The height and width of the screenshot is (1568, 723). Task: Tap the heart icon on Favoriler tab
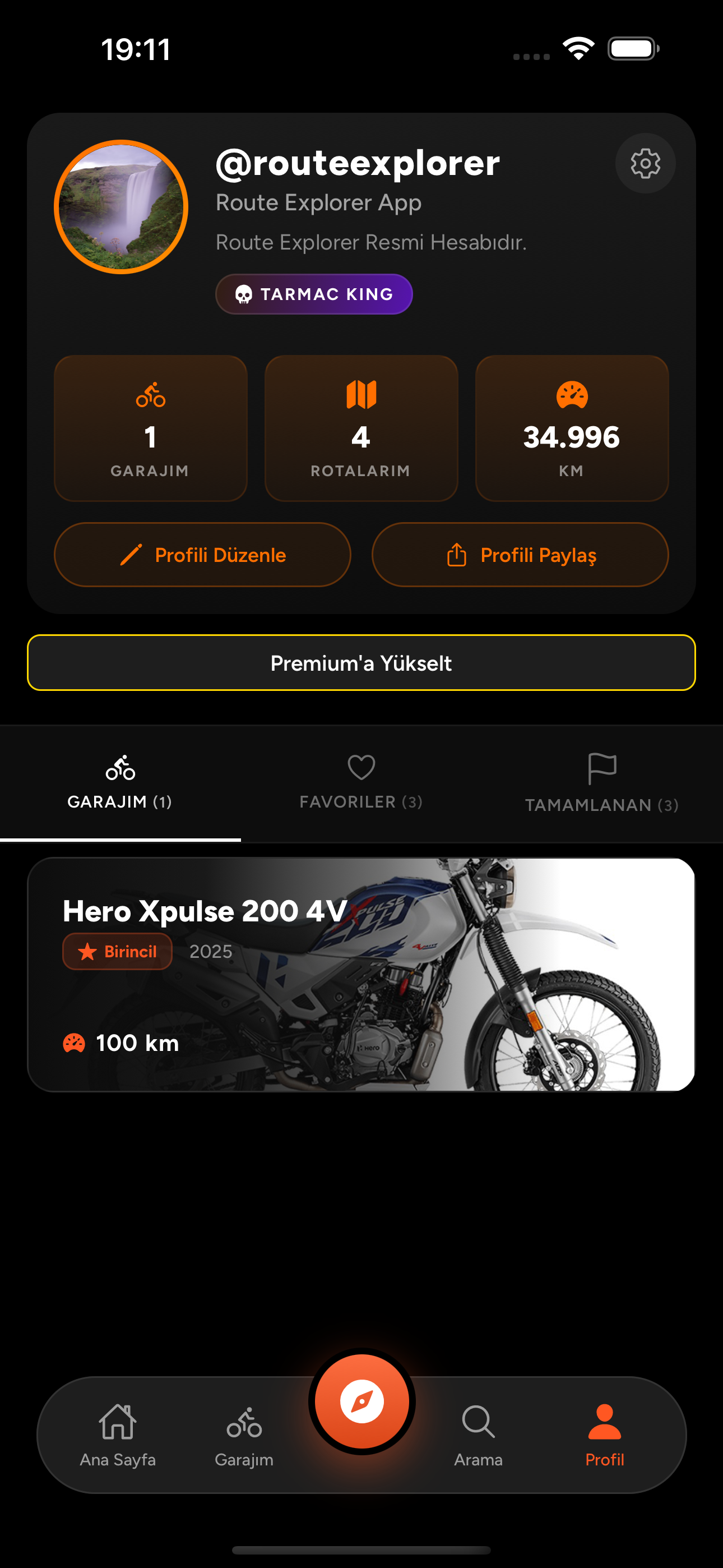[361, 768]
